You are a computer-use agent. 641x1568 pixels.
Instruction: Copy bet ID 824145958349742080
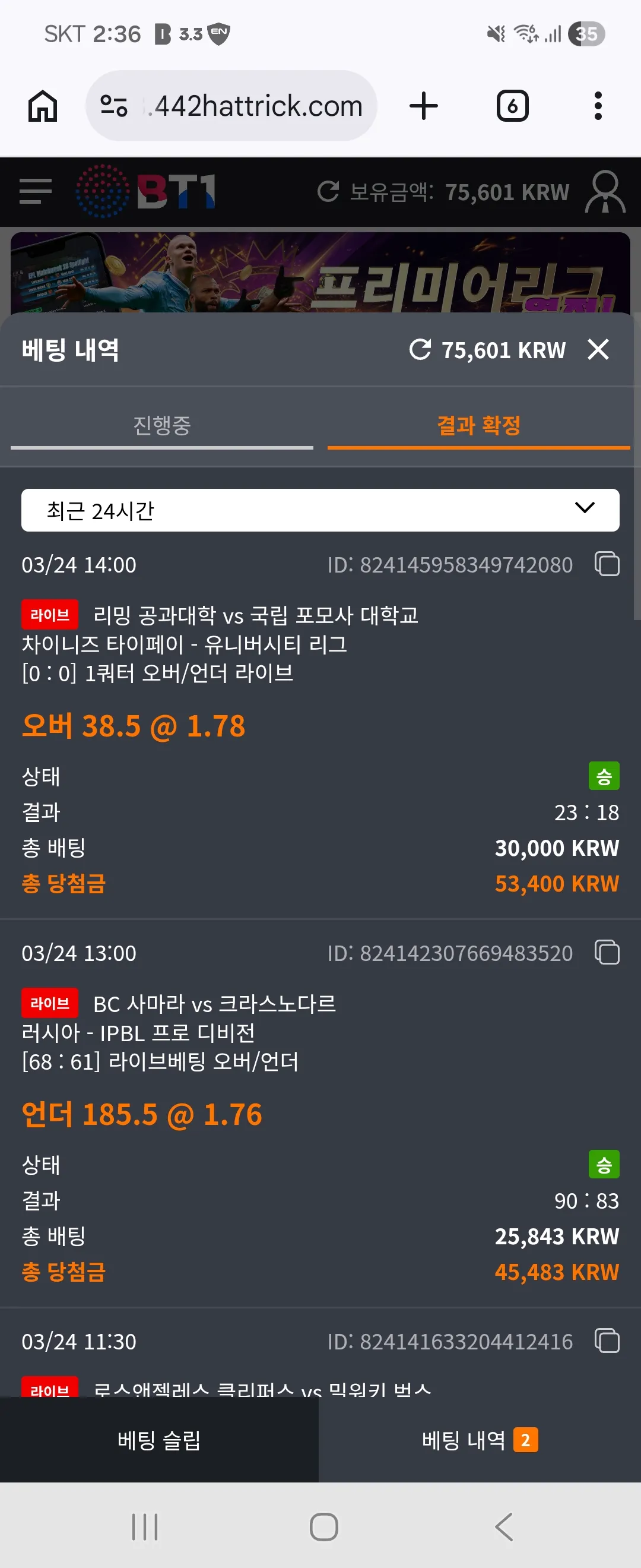[607, 564]
